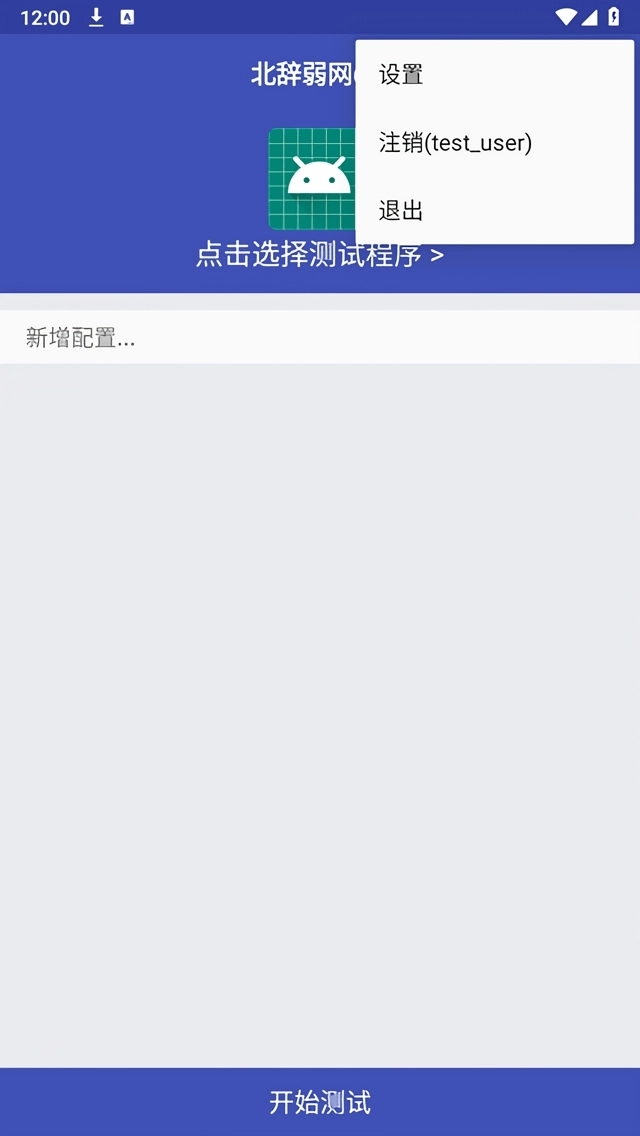Viewport: 640px width, 1136px height.
Task: Open 设置 from the popup menu
Action: coord(494,75)
